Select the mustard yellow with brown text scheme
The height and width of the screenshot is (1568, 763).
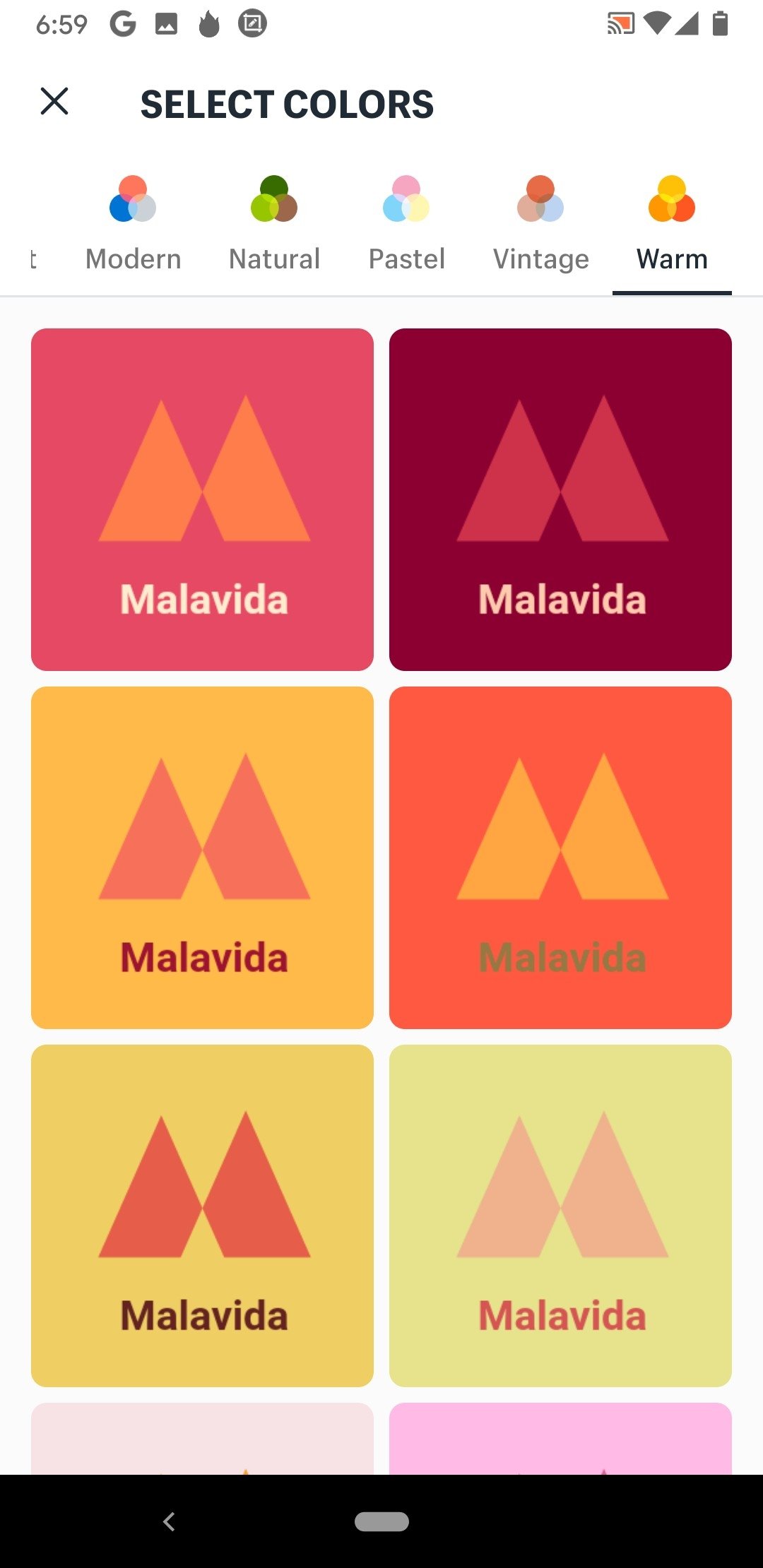point(202,1216)
